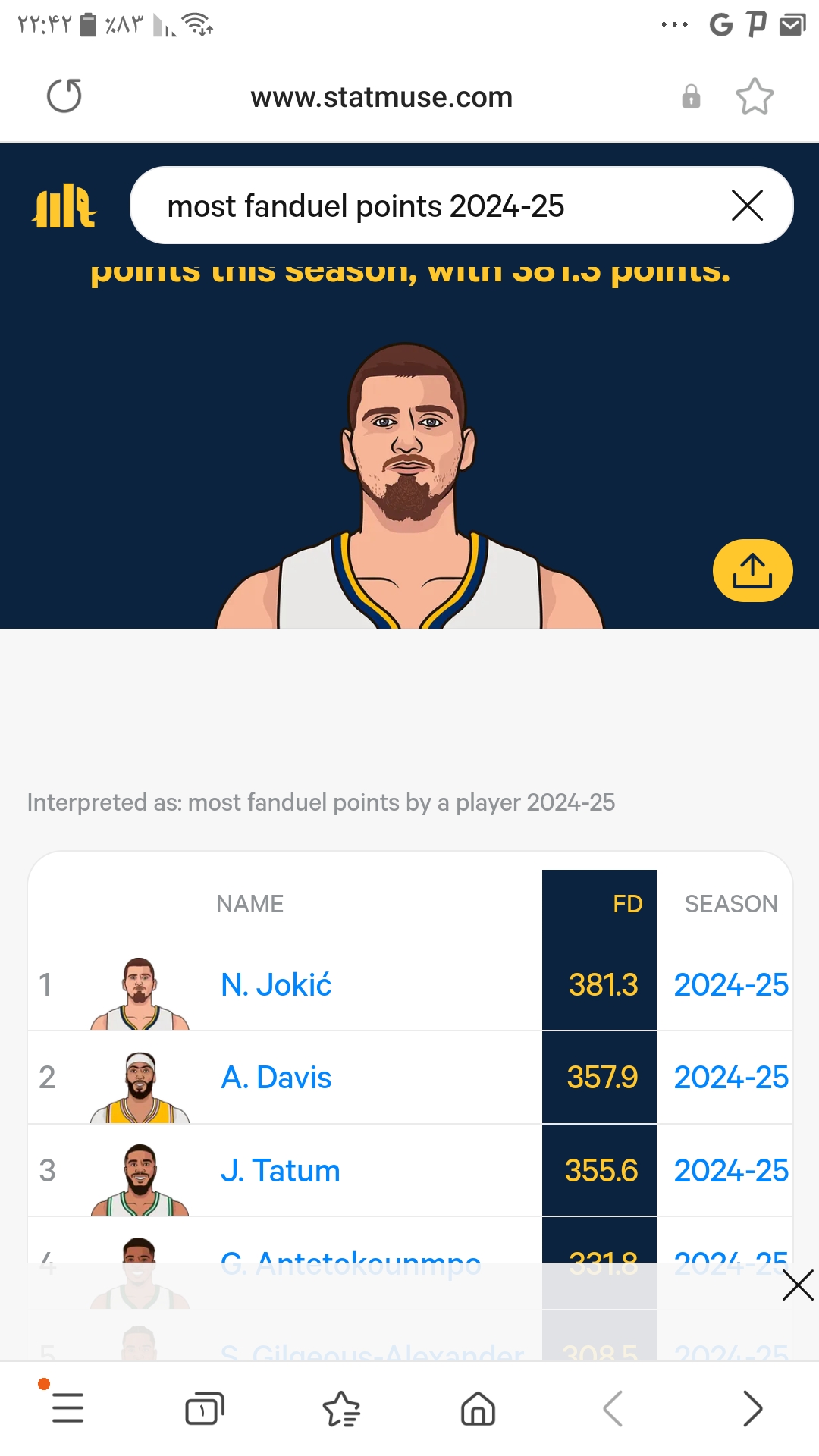The height and width of the screenshot is (1456, 819).
Task: Open J. Tatum player link
Action: pyautogui.click(x=280, y=1171)
